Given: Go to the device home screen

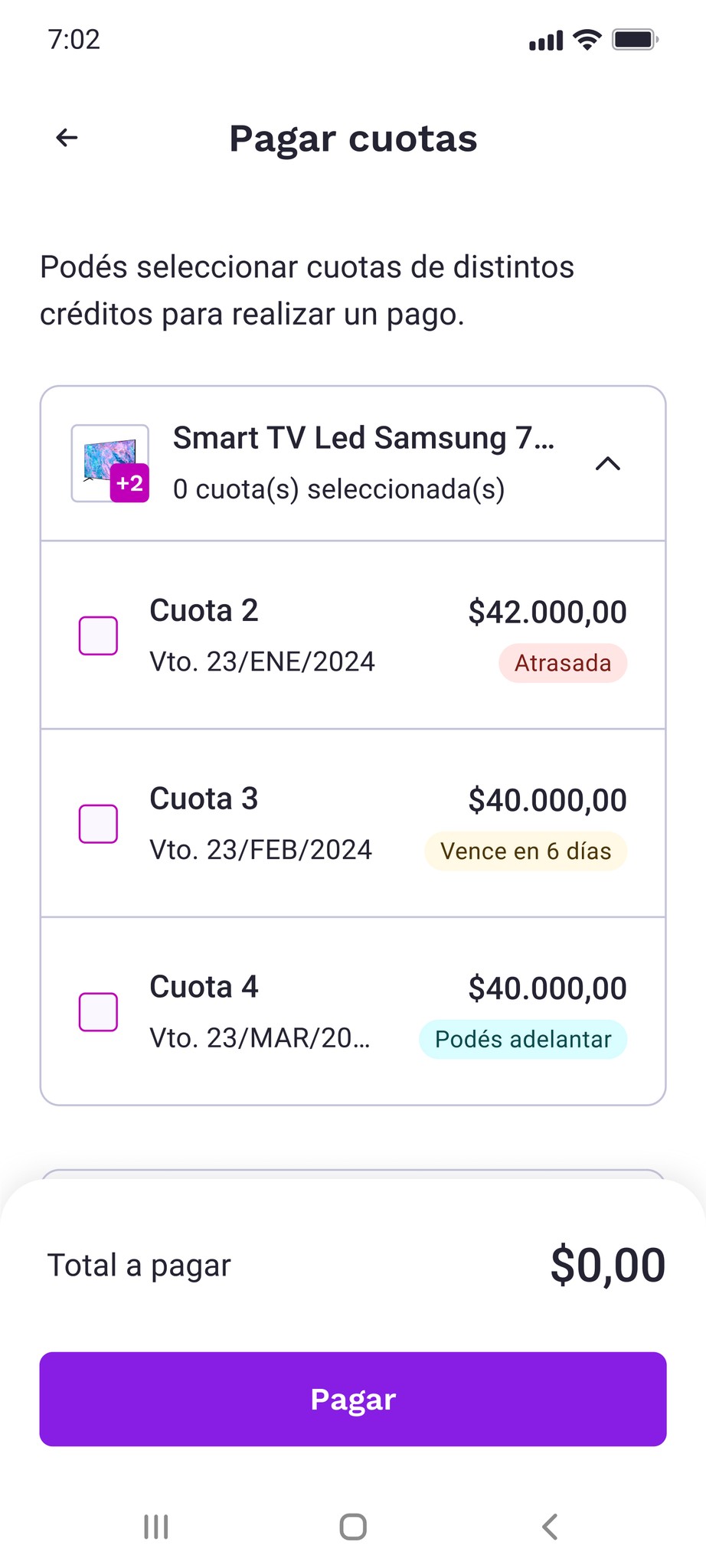Looking at the screenshot, I should [x=353, y=1527].
